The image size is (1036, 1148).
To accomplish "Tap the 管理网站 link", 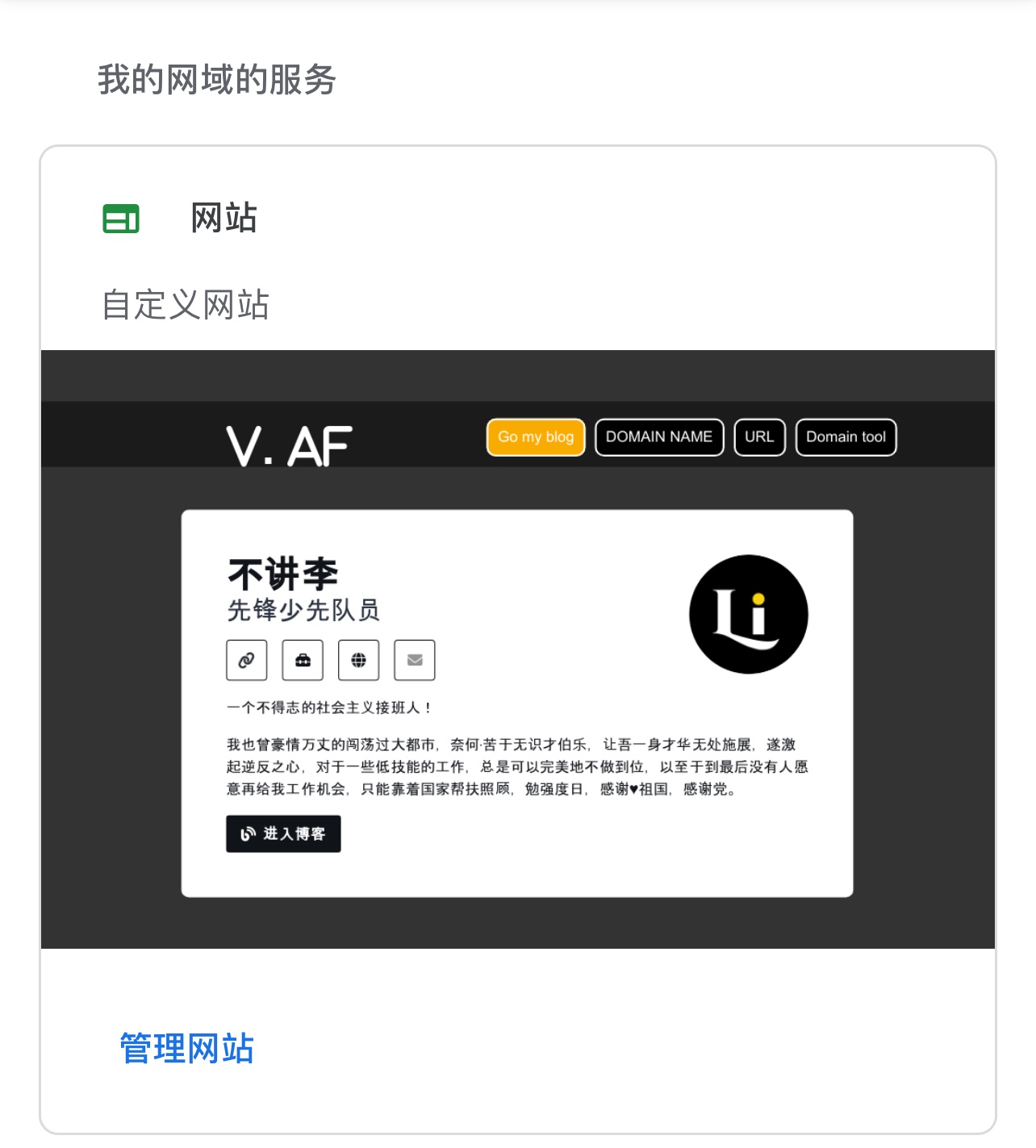I will [187, 1049].
